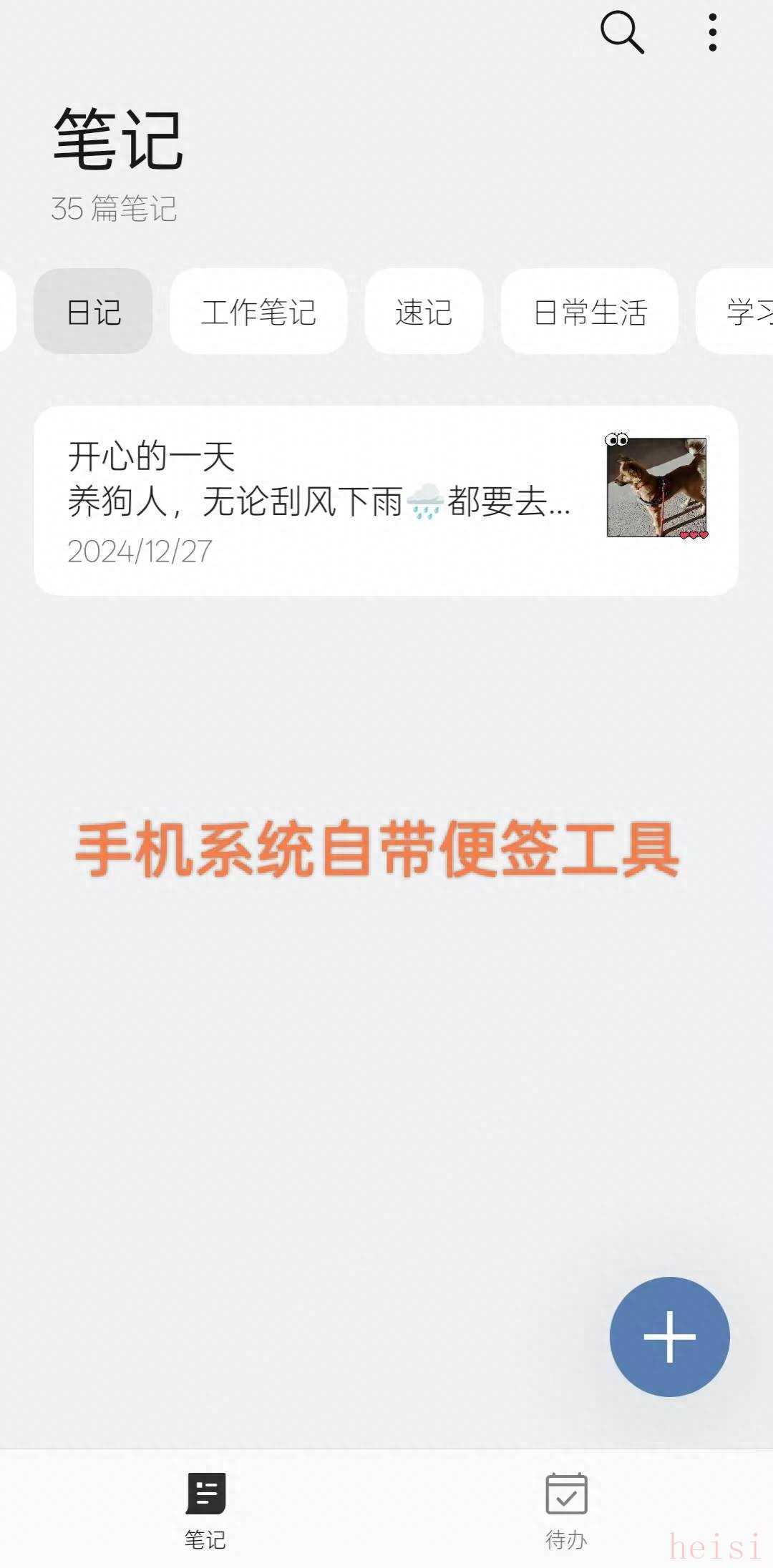The height and width of the screenshot is (1568, 773).
Task: Select the 日记 category chip
Action: (x=93, y=311)
